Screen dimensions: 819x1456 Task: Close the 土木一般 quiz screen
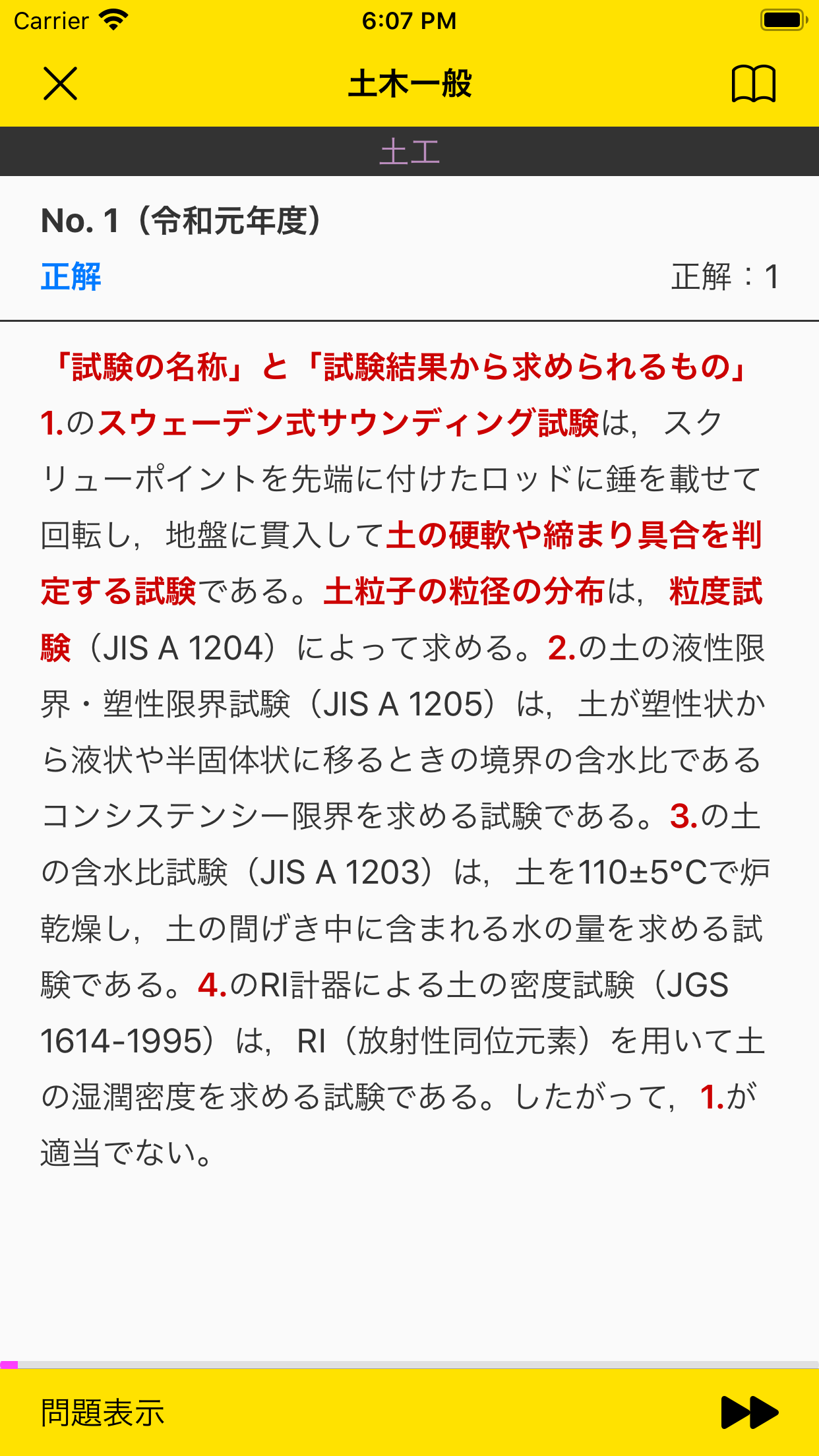click(x=61, y=84)
